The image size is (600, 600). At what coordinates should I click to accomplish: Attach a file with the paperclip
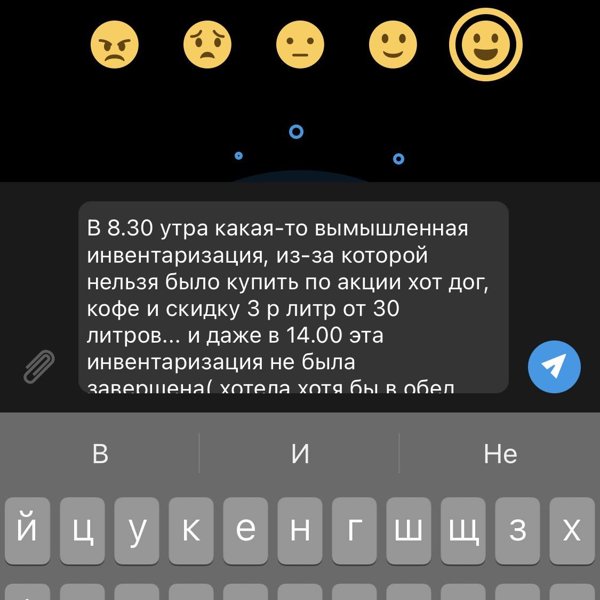pyautogui.click(x=38, y=367)
